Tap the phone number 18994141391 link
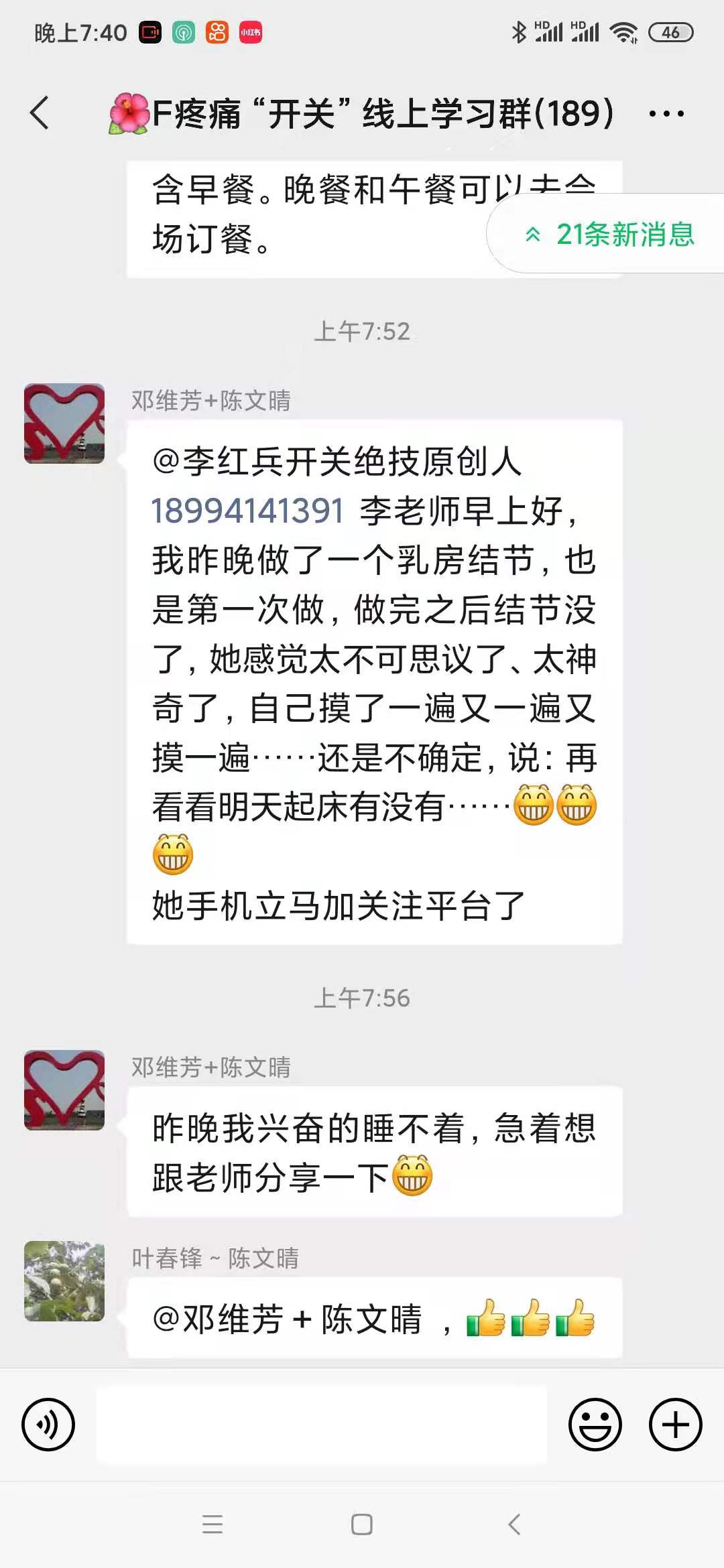724x1568 pixels. tap(247, 511)
